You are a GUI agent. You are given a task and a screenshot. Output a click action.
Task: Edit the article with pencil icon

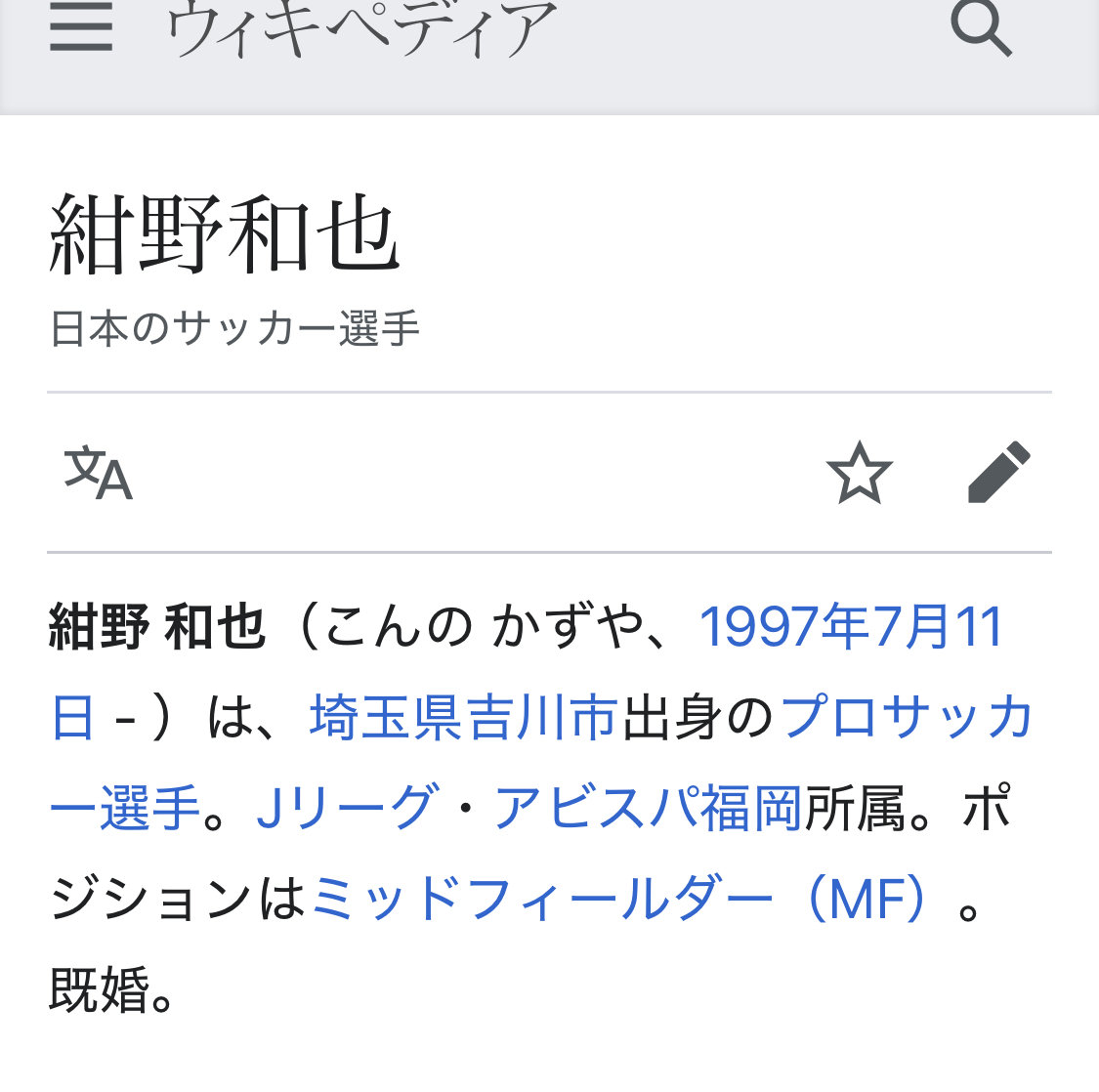click(998, 474)
